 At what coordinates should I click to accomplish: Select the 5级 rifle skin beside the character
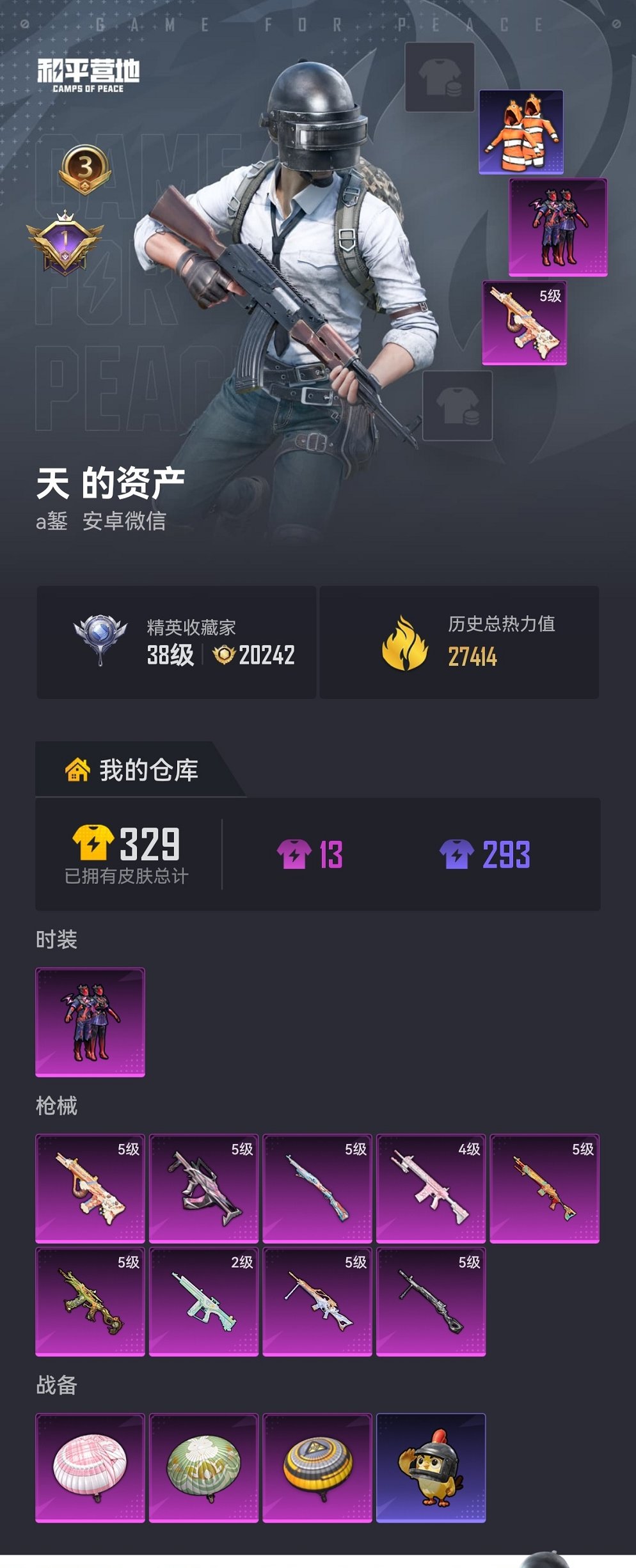click(525, 320)
